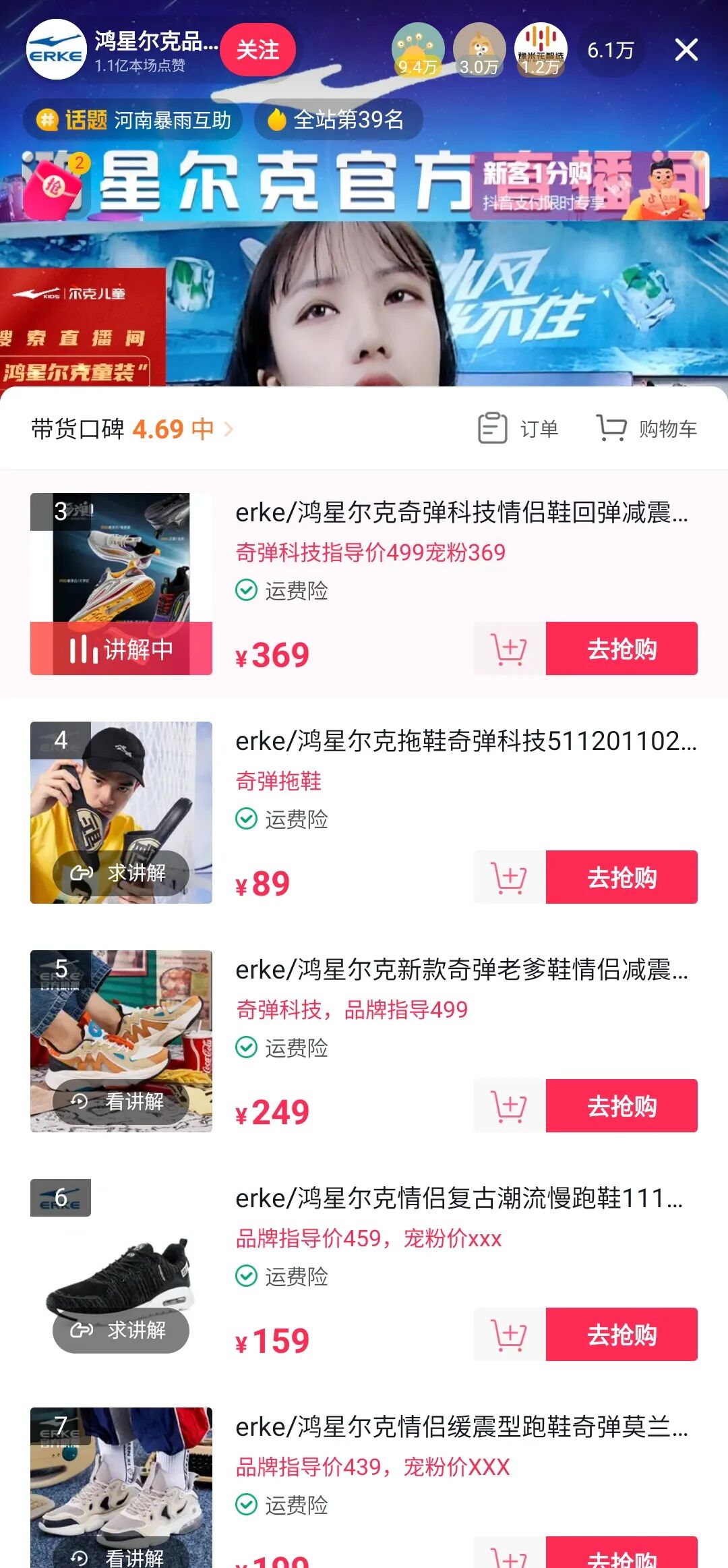This screenshot has height=1568, width=728.
Task: Add the ¥369 shoes to cart
Action: [509, 649]
